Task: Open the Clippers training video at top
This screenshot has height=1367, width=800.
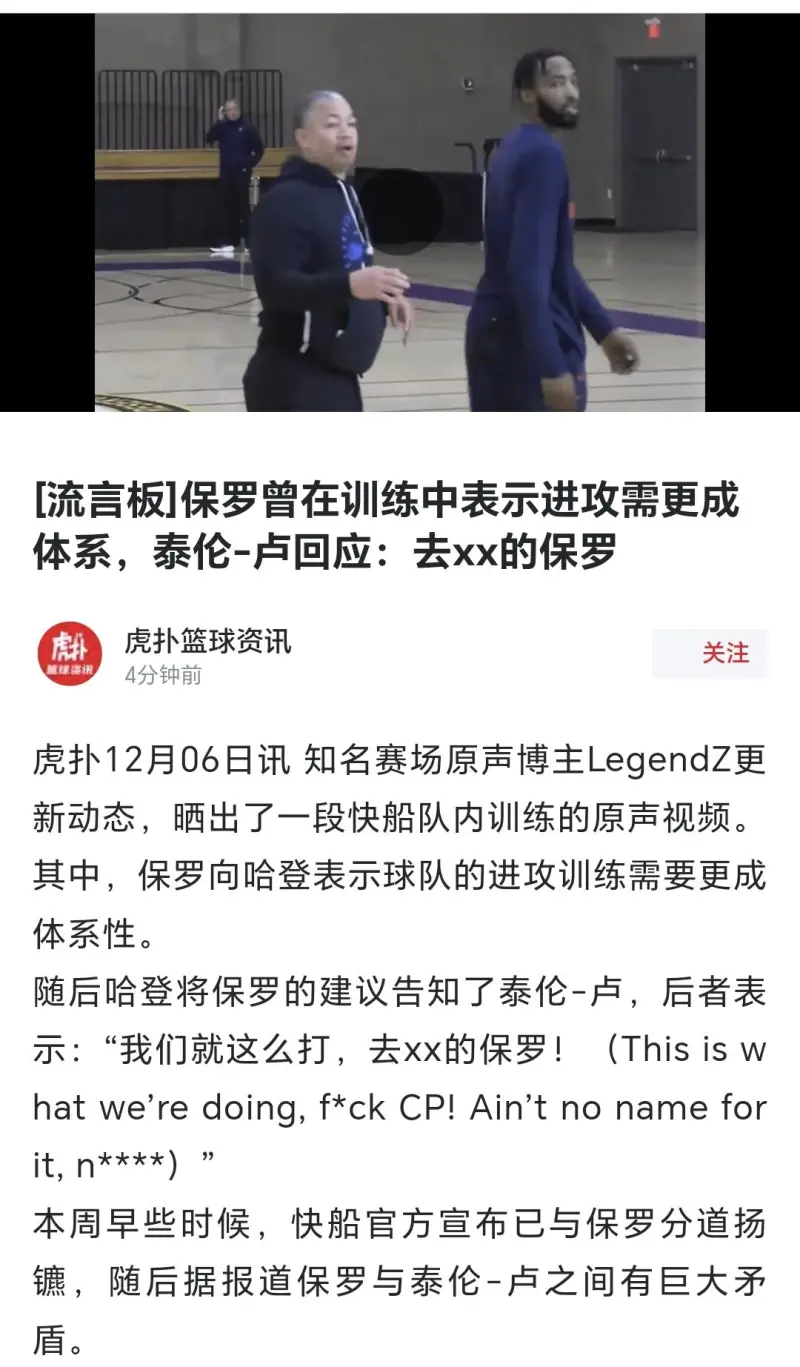Action: pyautogui.click(x=400, y=212)
